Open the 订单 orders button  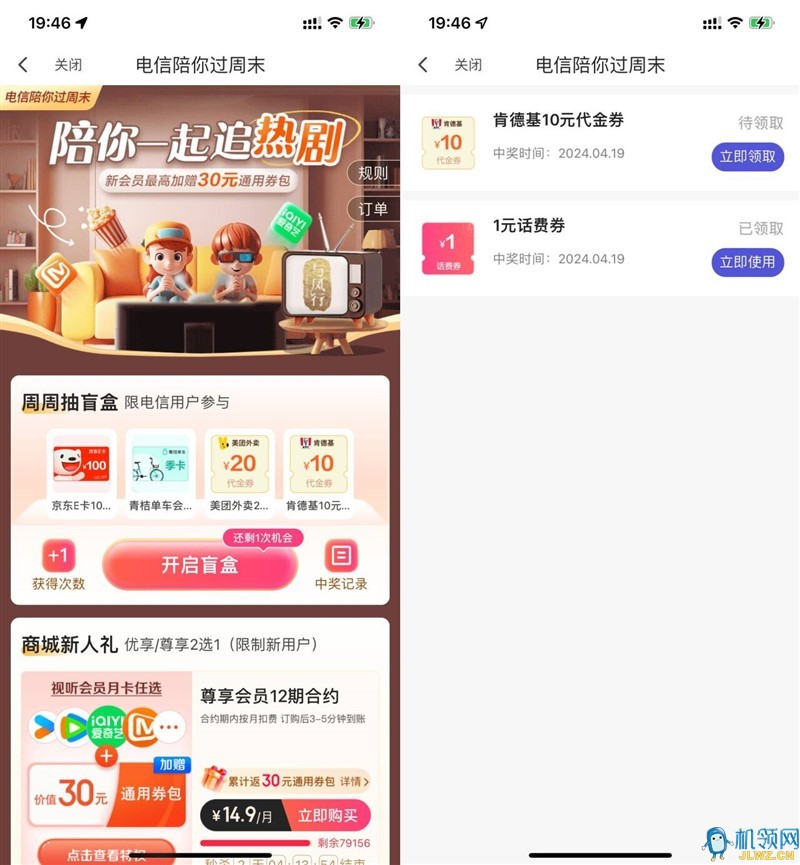click(x=372, y=209)
